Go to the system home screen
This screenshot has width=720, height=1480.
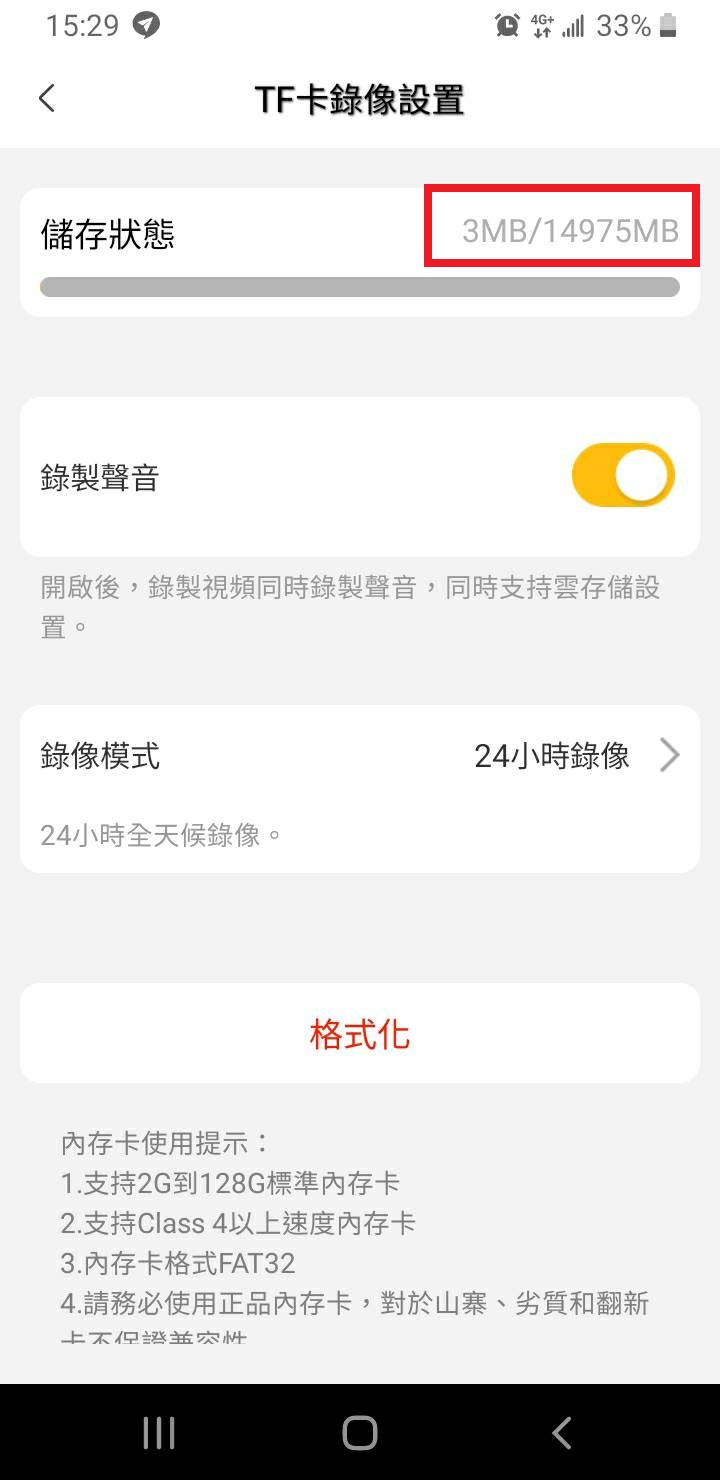coord(360,1432)
